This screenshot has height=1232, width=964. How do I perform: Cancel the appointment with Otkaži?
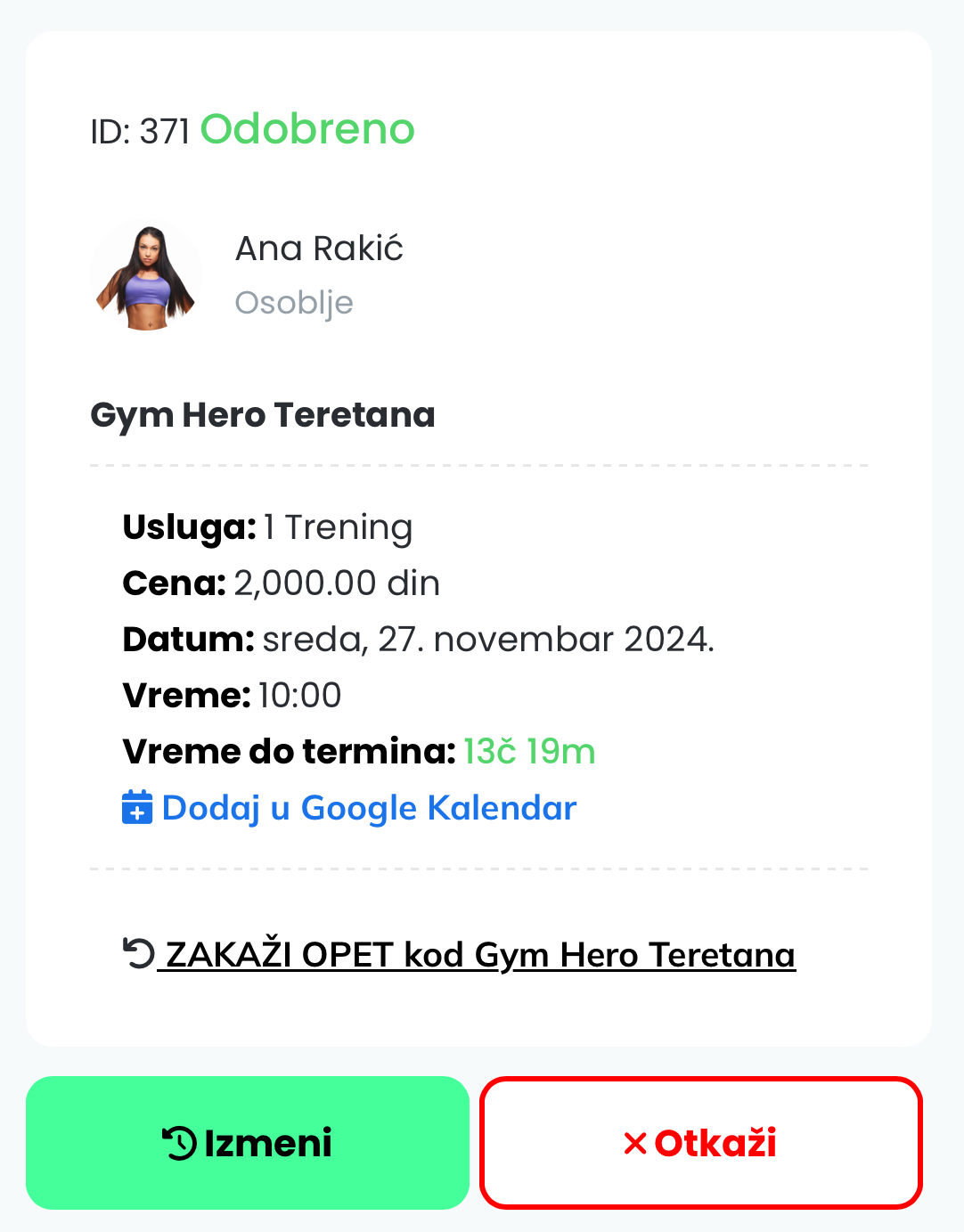click(x=700, y=1143)
